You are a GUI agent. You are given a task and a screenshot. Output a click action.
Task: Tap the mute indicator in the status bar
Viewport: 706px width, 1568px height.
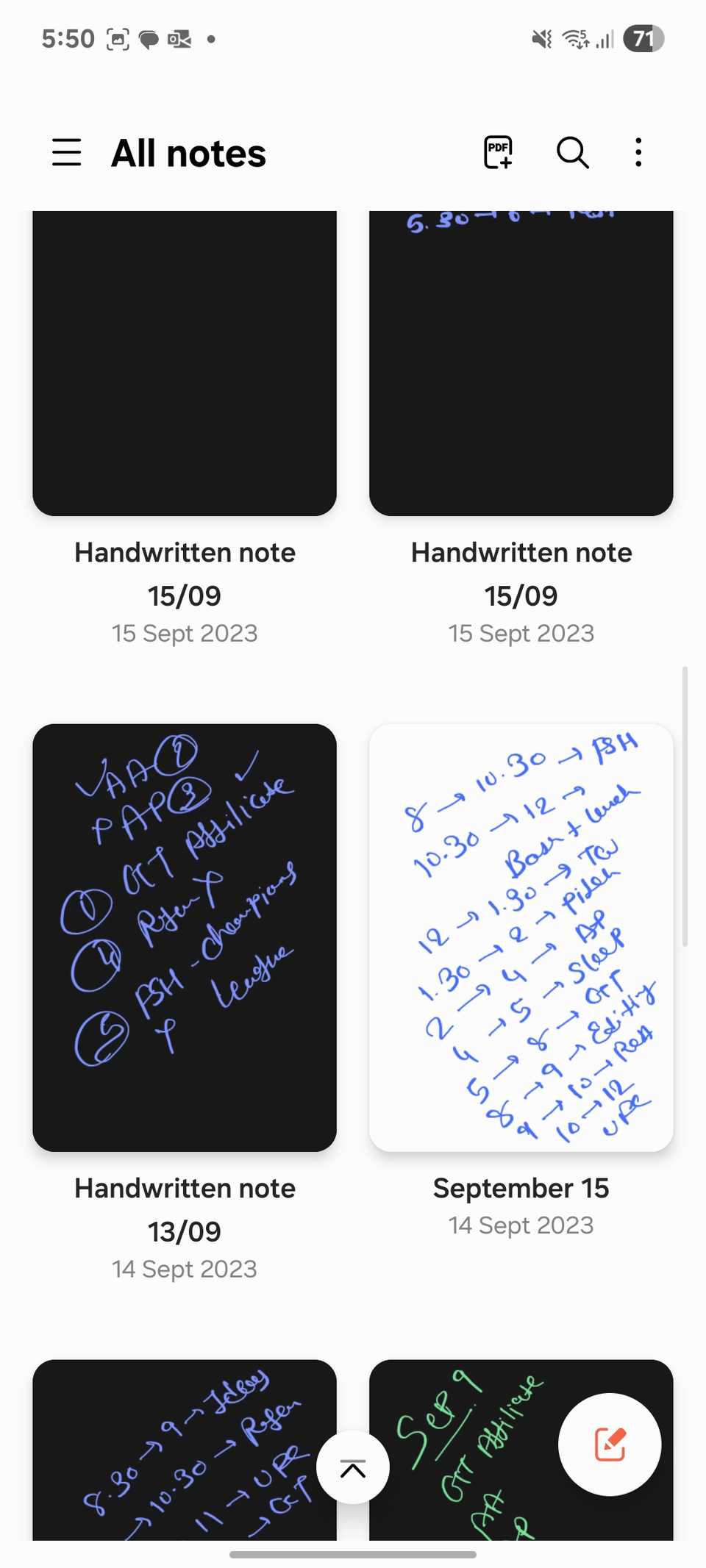(539, 38)
